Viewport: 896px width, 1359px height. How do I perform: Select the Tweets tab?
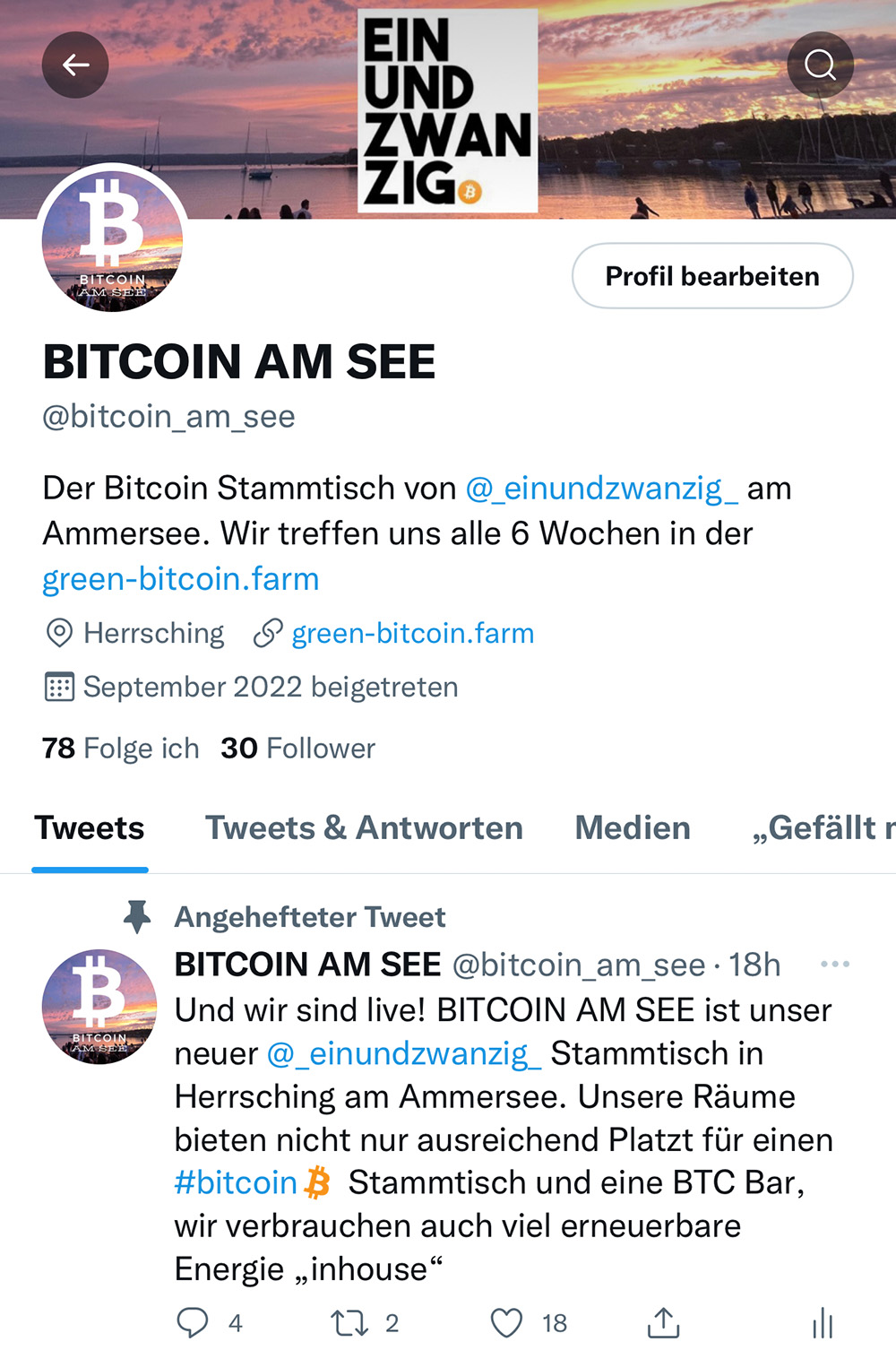click(x=90, y=827)
